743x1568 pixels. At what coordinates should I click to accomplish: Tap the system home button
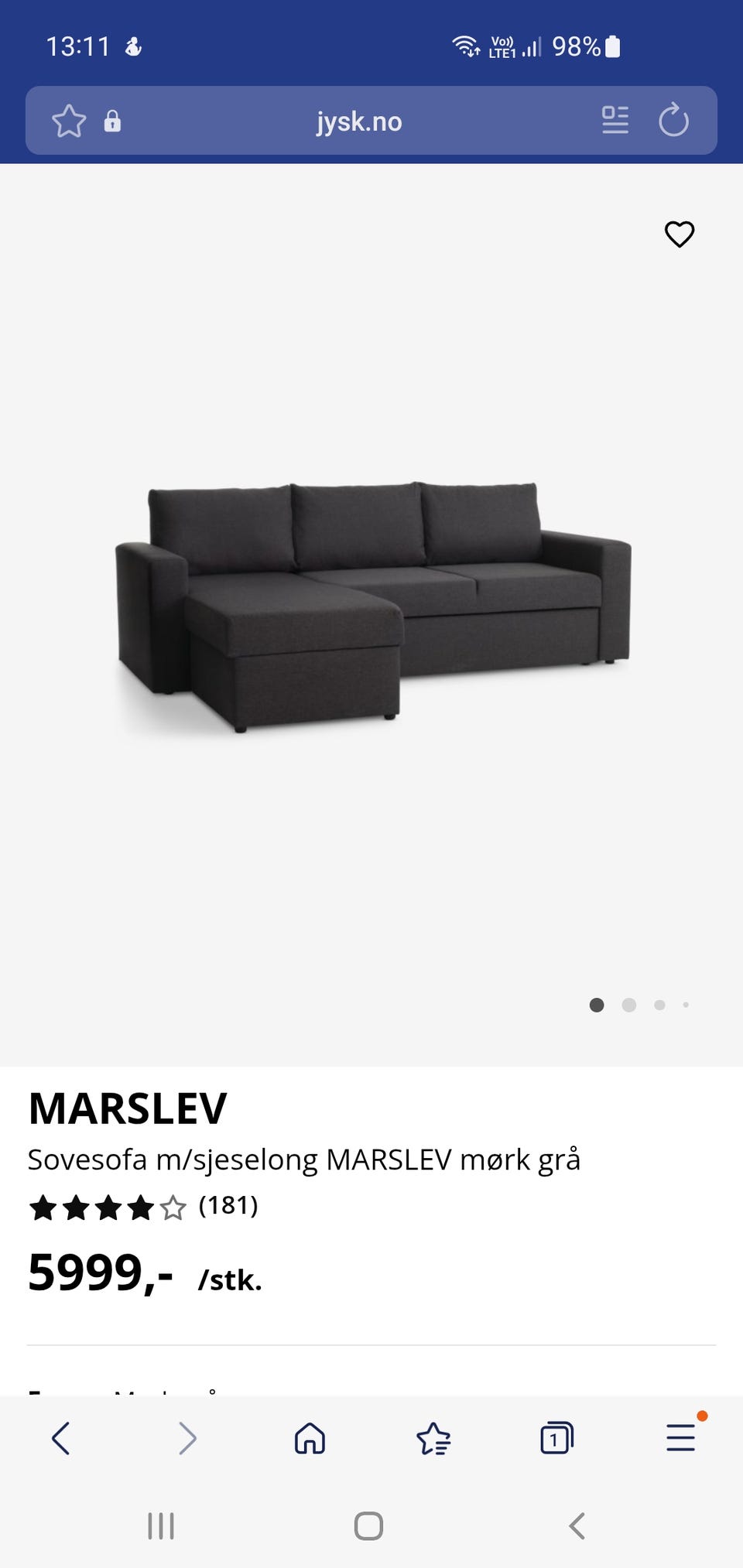pos(368,1526)
